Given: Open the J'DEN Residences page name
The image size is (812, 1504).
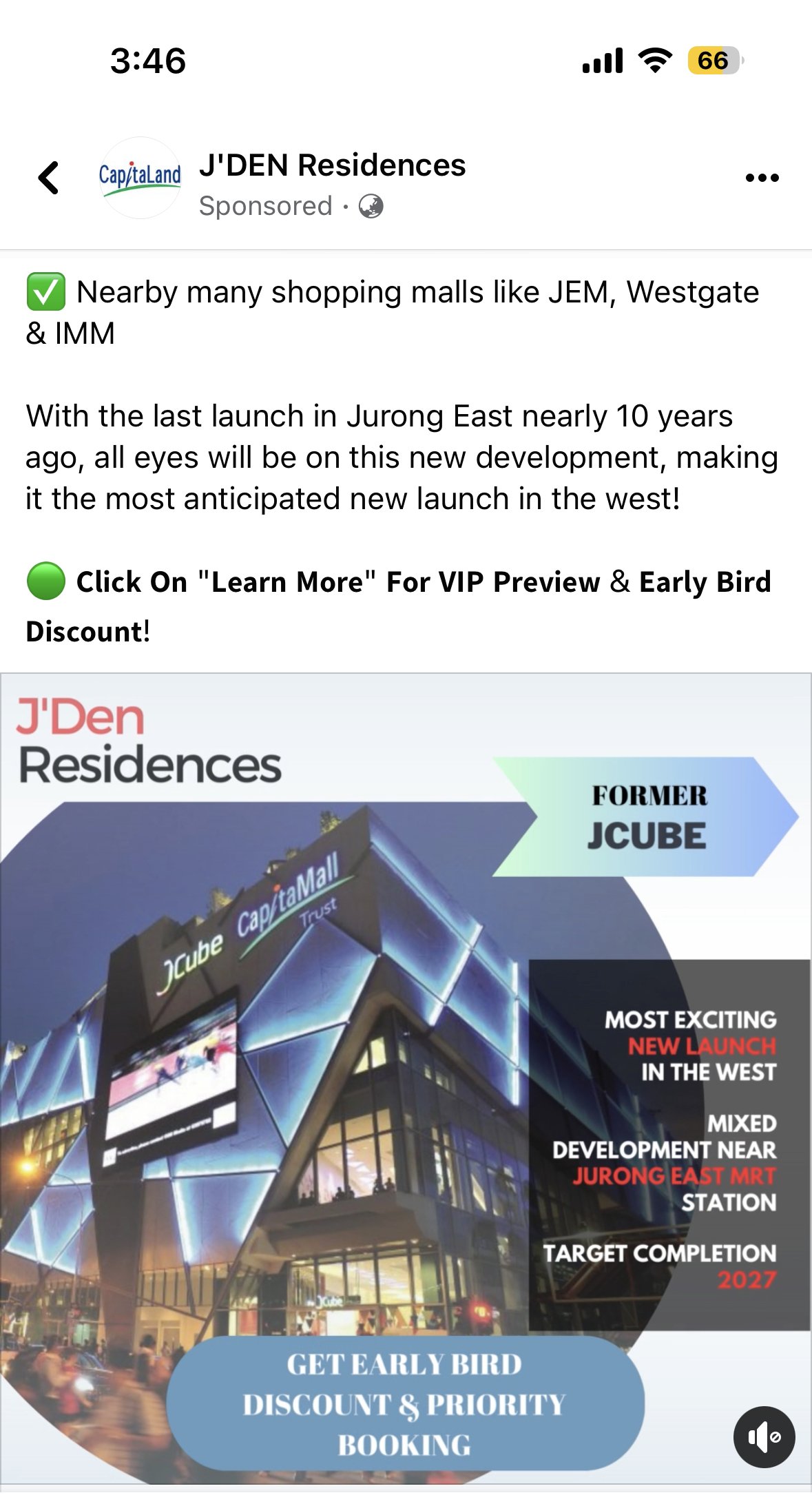Looking at the screenshot, I should [x=332, y=165].
